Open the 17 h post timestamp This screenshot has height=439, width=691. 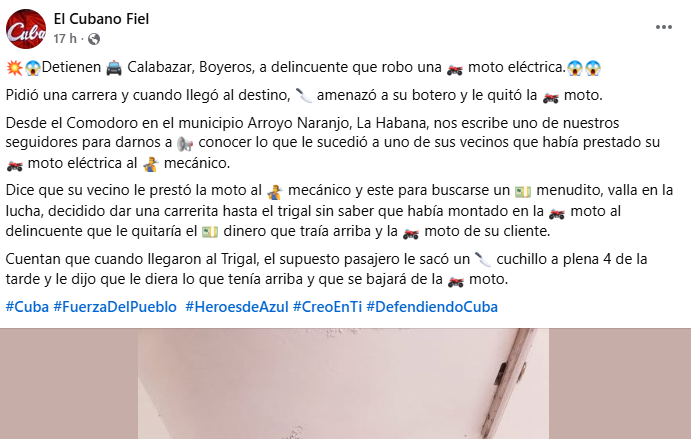64,38
